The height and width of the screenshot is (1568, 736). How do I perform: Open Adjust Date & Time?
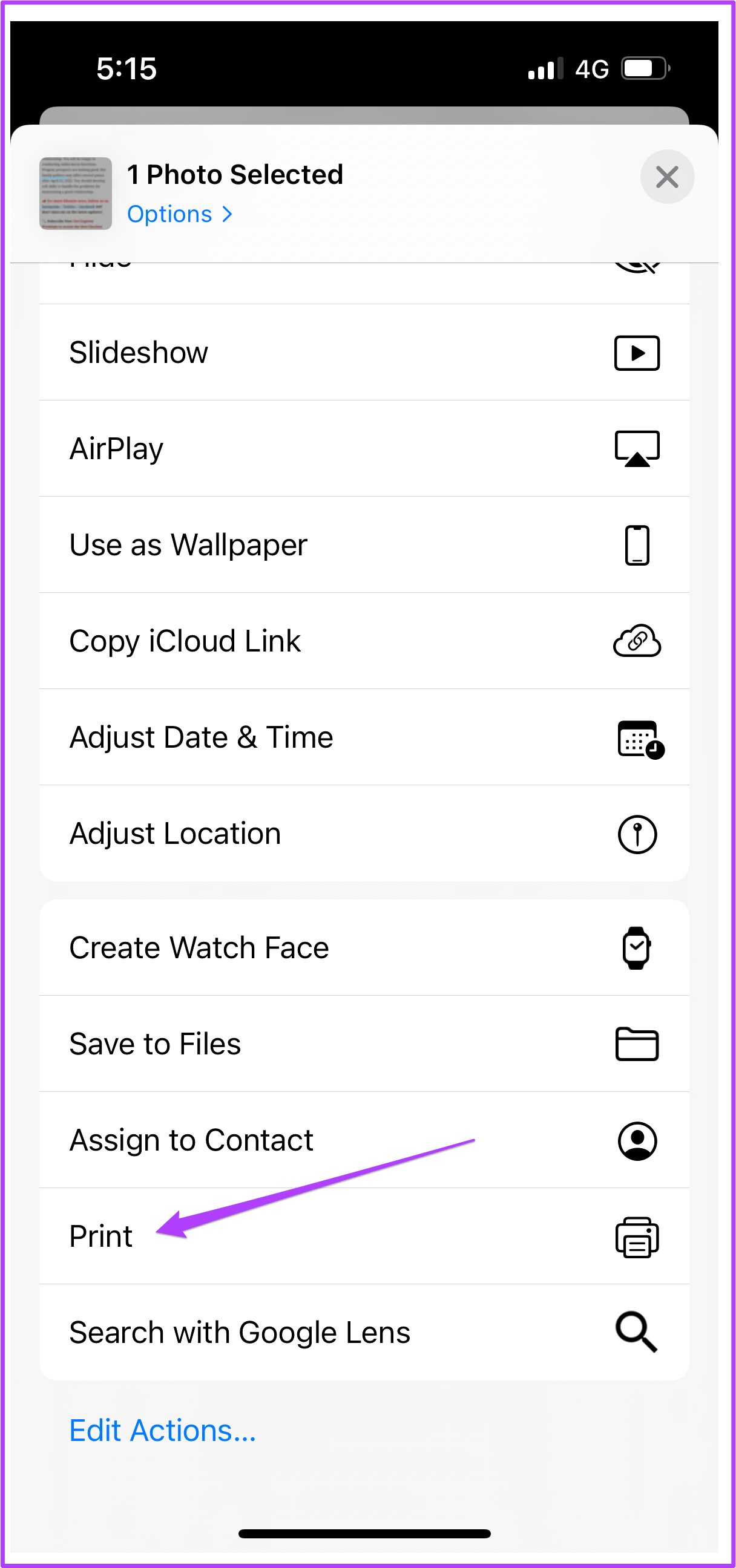[x=364, y=737]
